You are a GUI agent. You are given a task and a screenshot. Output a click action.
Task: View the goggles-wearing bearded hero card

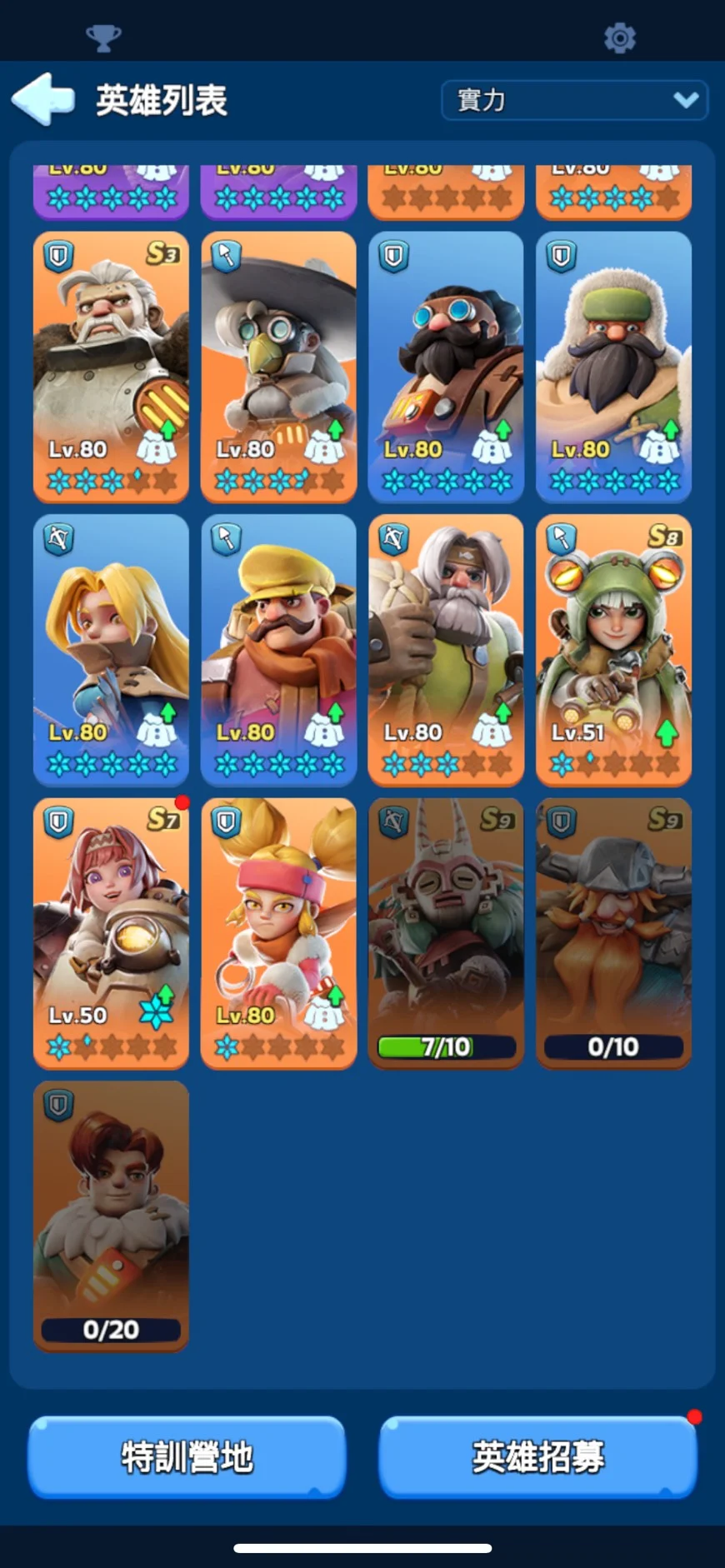pyautogui.click(x=446, y=367)
